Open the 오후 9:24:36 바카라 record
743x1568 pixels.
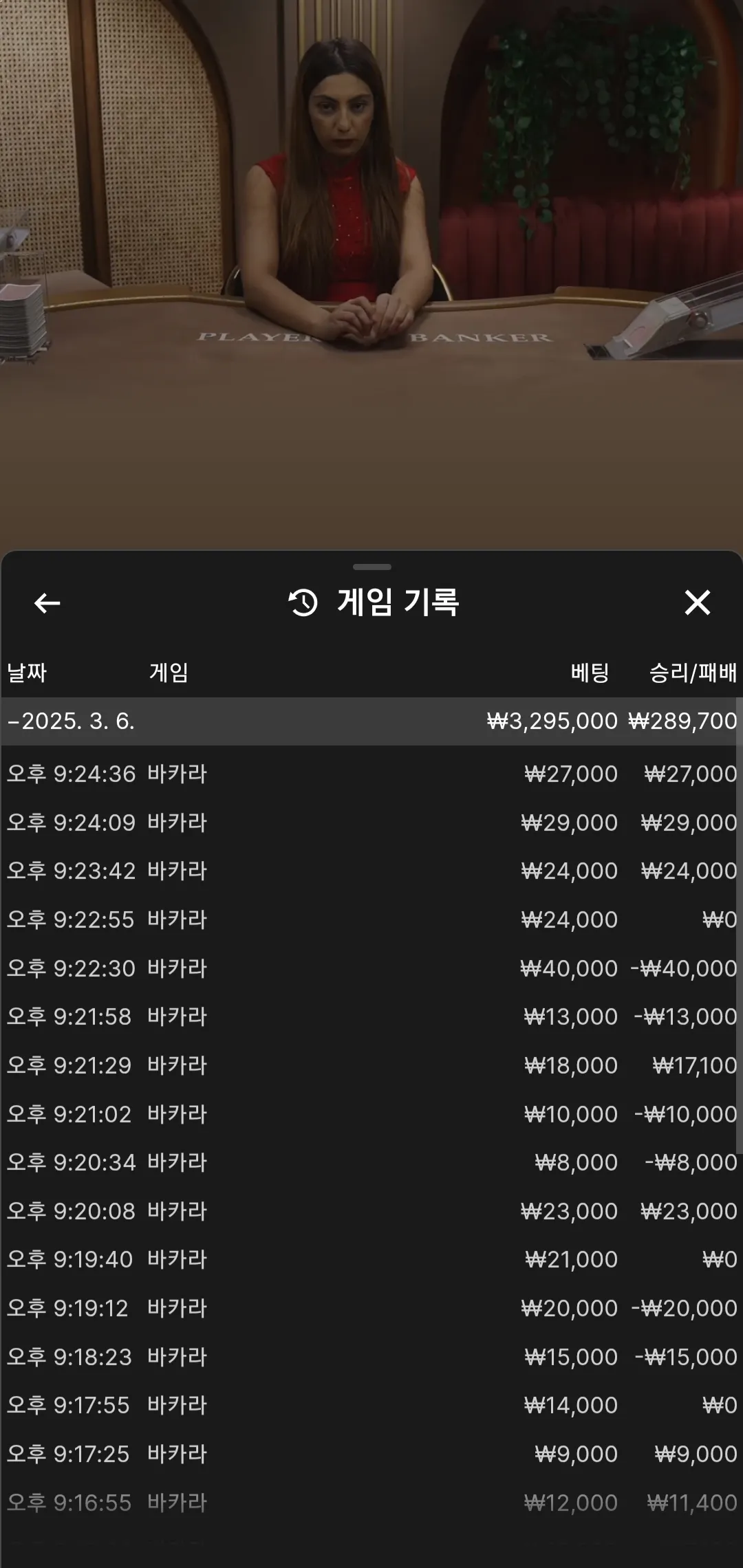tap(371, 774)
